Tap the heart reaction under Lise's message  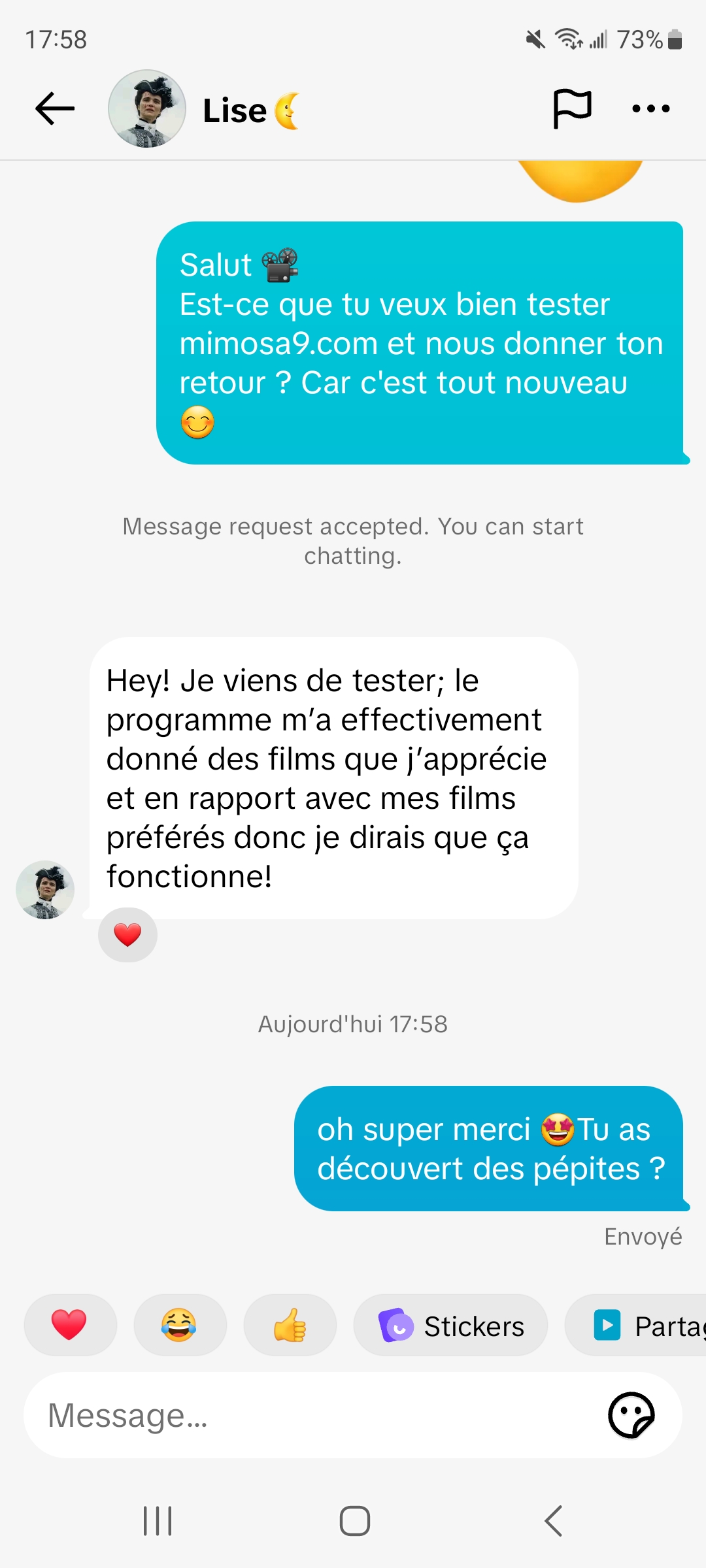pos(127,935)
